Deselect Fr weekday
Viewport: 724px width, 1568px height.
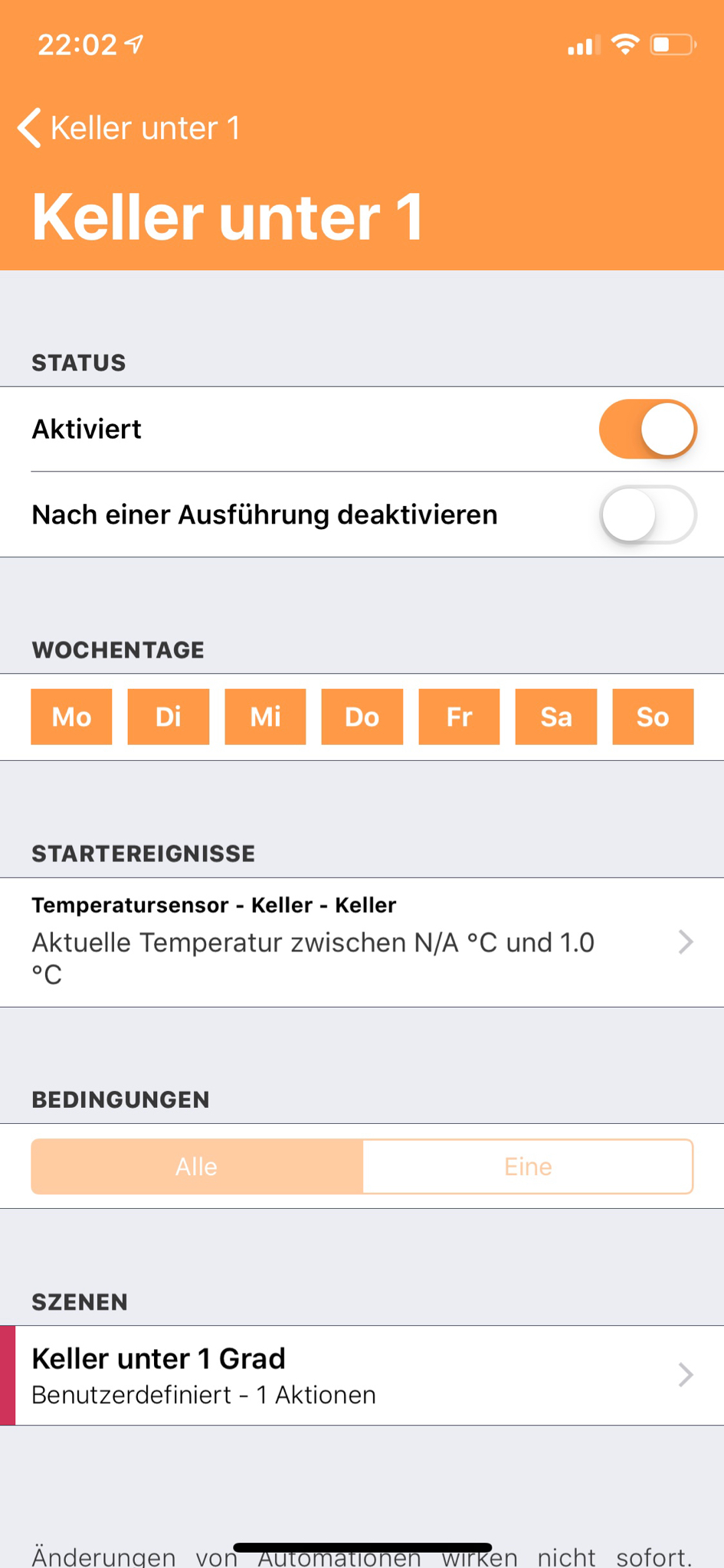[459, 717]
